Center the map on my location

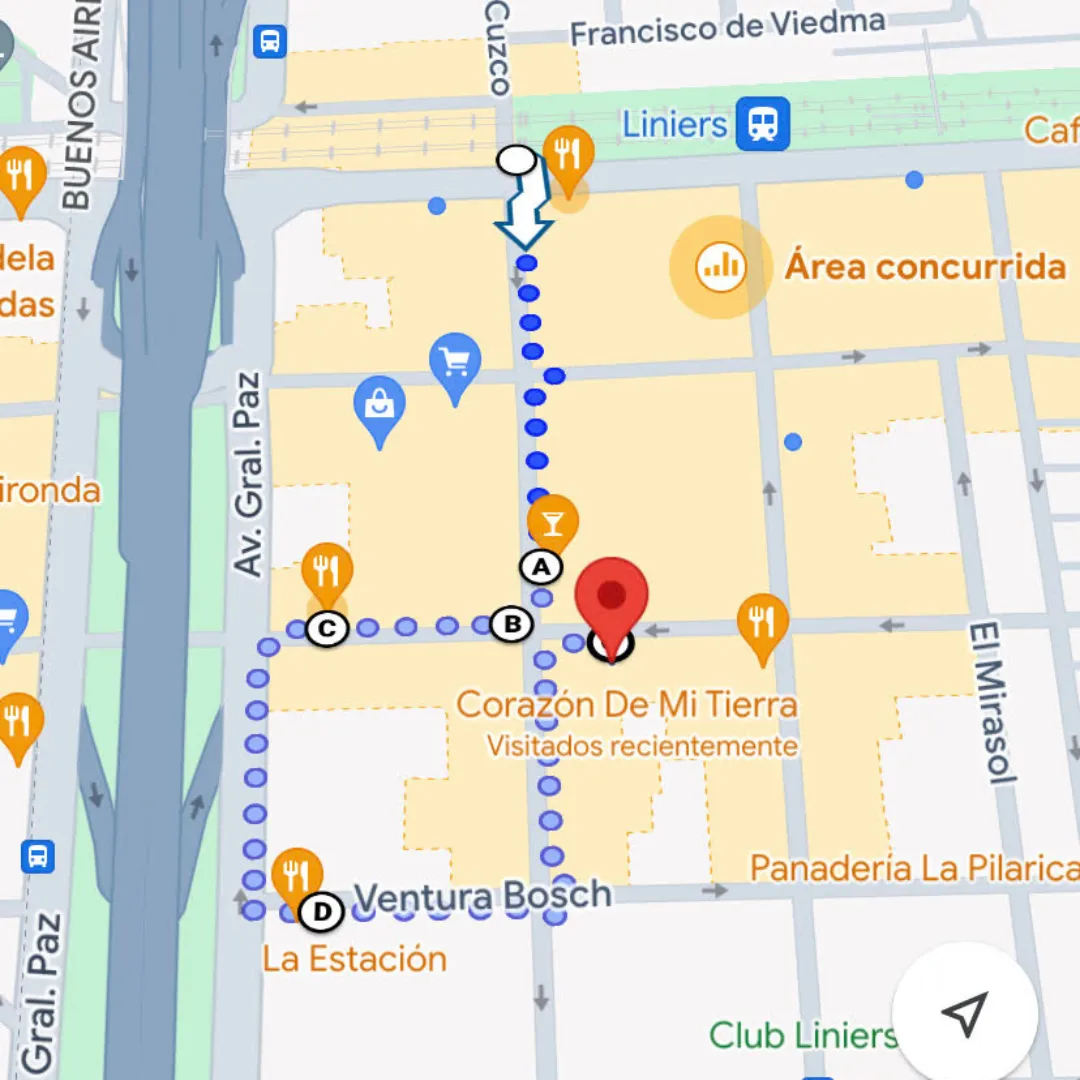[964, 1014]
